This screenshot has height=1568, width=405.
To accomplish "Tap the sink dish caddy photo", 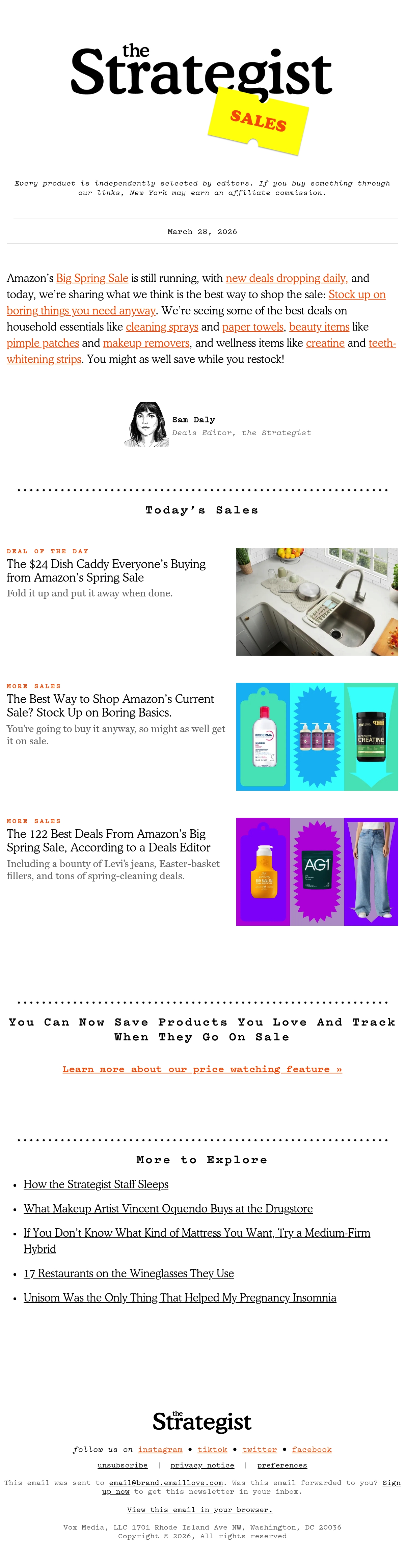I will pyautogui.click(x=317, y=601).
